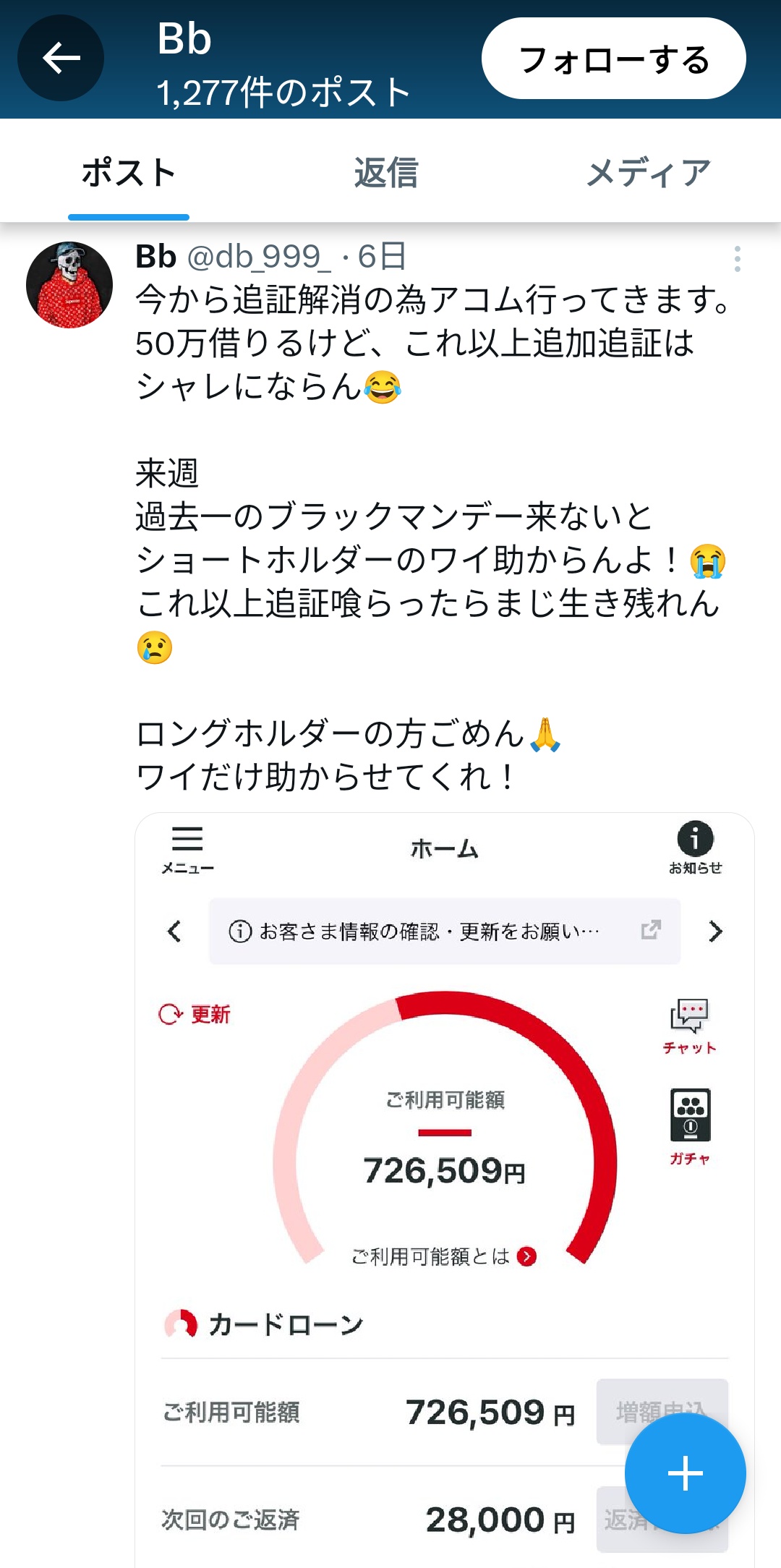
Task: Compose a new post with plus button
Action: pos(685,1473)
